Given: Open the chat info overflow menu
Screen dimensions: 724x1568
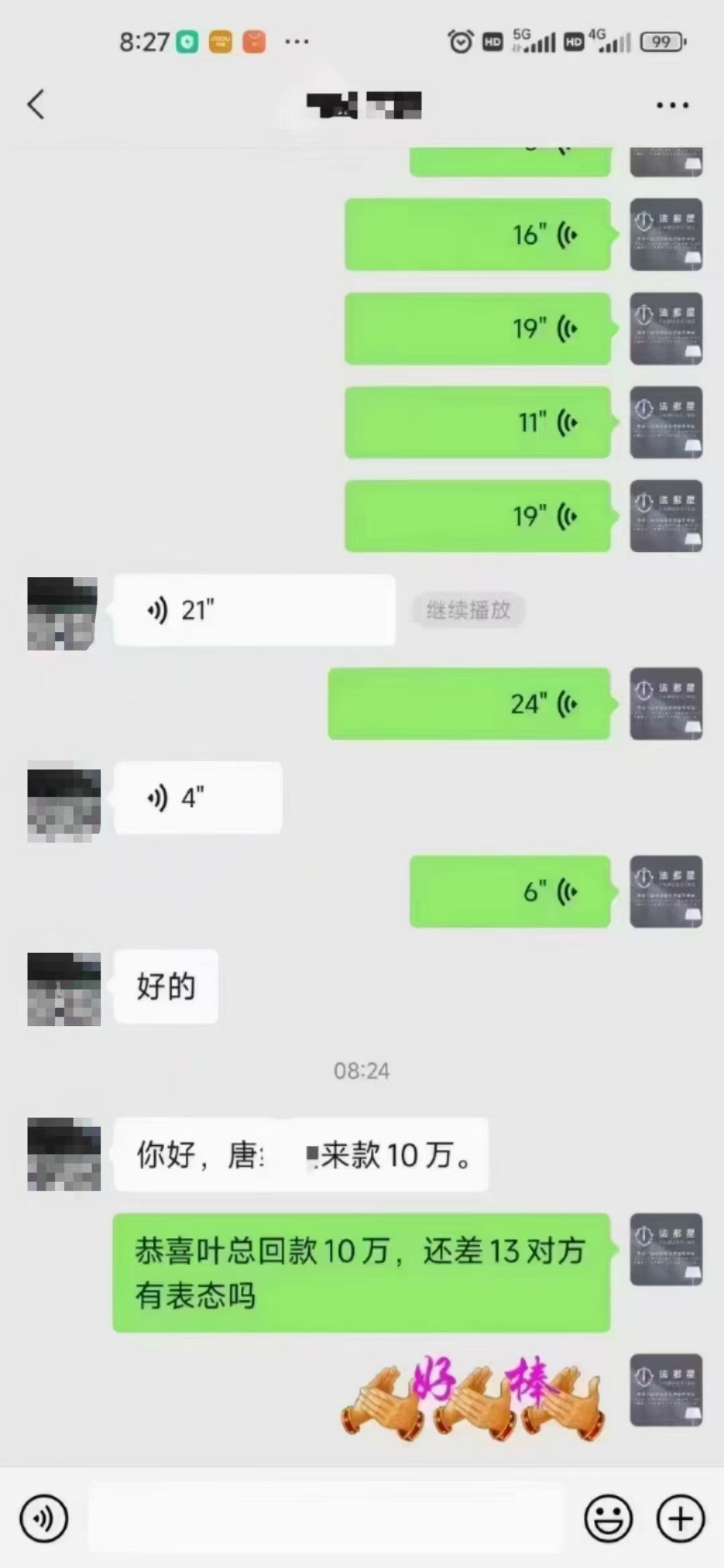Looking at the screenshot, I should [x=672, y=105].
